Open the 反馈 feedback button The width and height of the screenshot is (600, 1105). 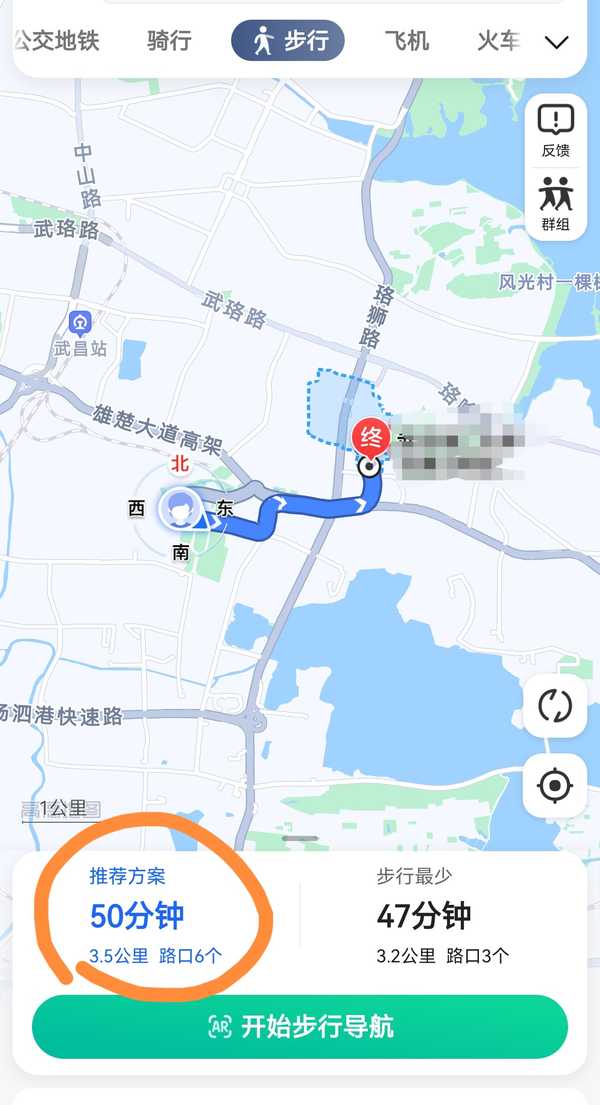[x=555, y=131]
